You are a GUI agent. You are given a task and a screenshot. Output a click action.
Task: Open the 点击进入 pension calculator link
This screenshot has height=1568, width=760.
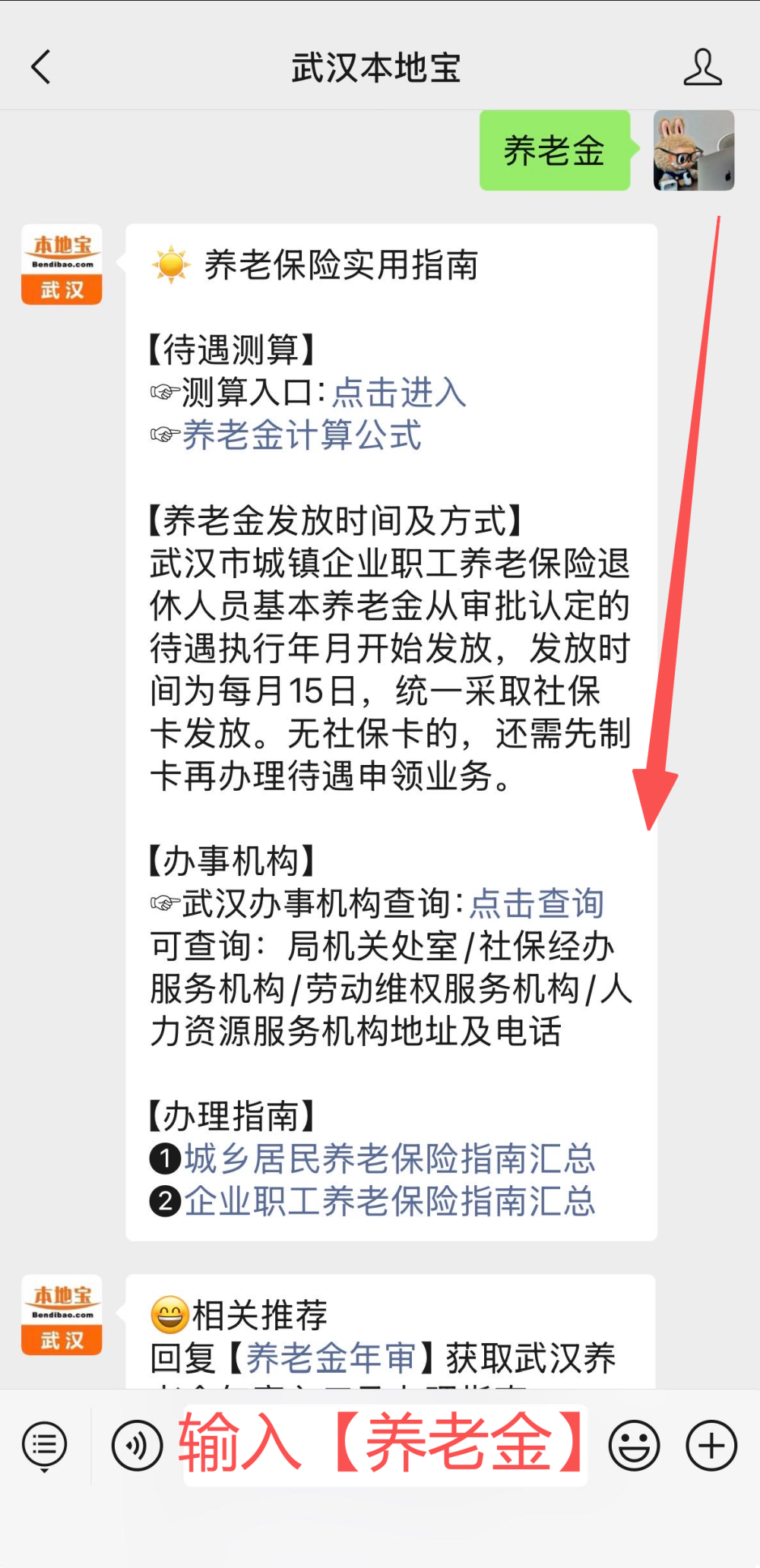(399, 394)
